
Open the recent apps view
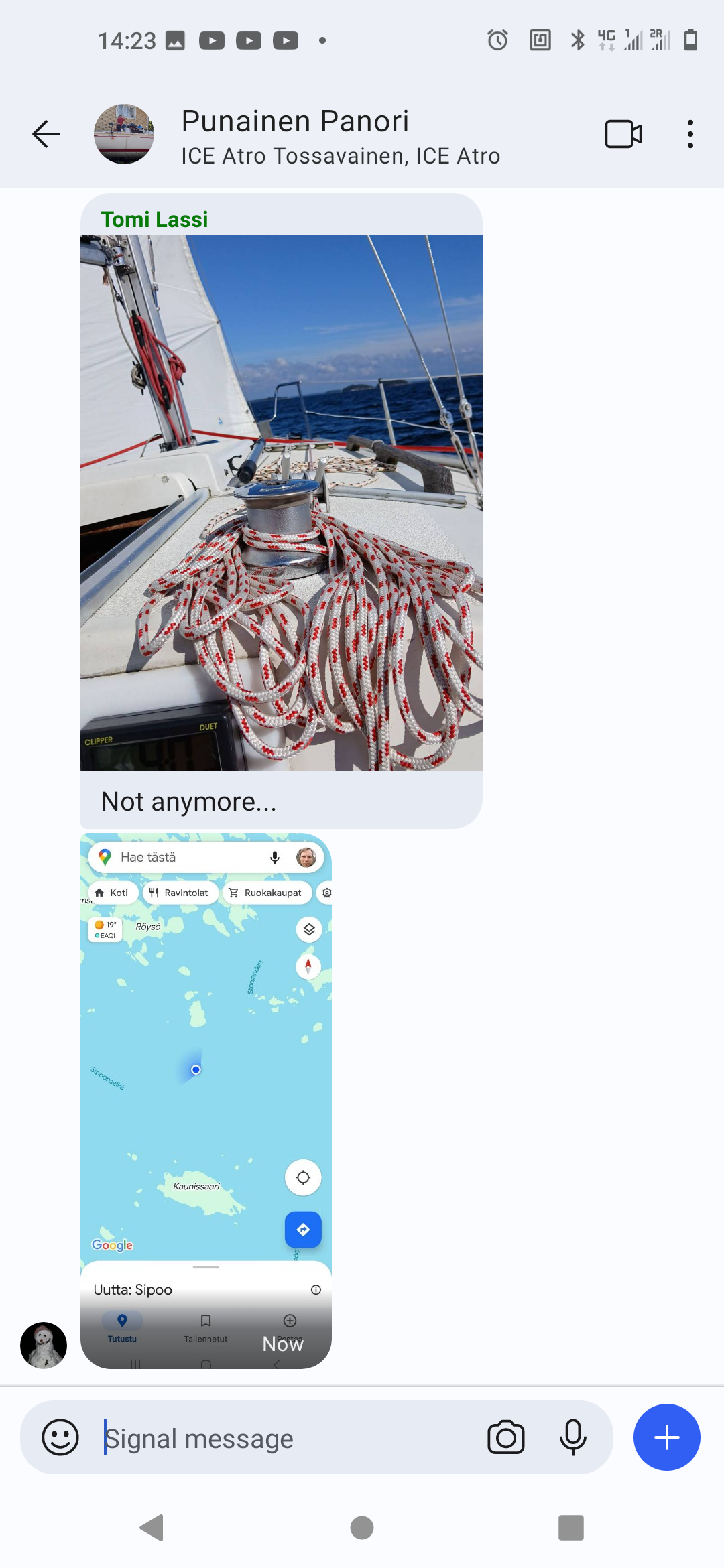coord(571,1528)
